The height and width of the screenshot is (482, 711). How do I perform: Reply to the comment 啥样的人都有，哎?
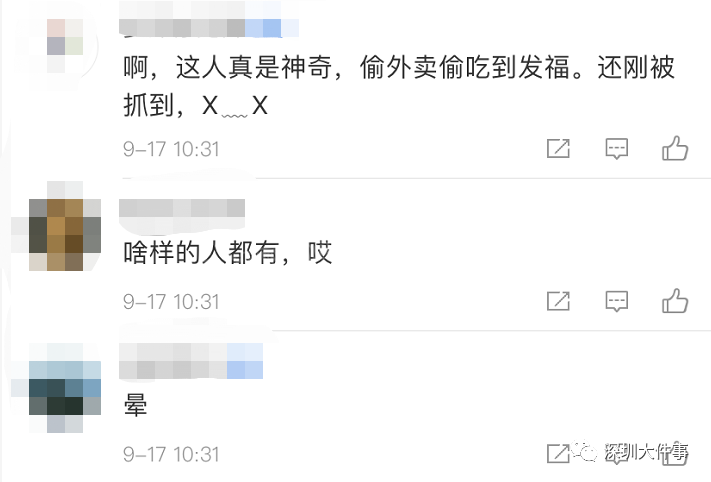617,300
